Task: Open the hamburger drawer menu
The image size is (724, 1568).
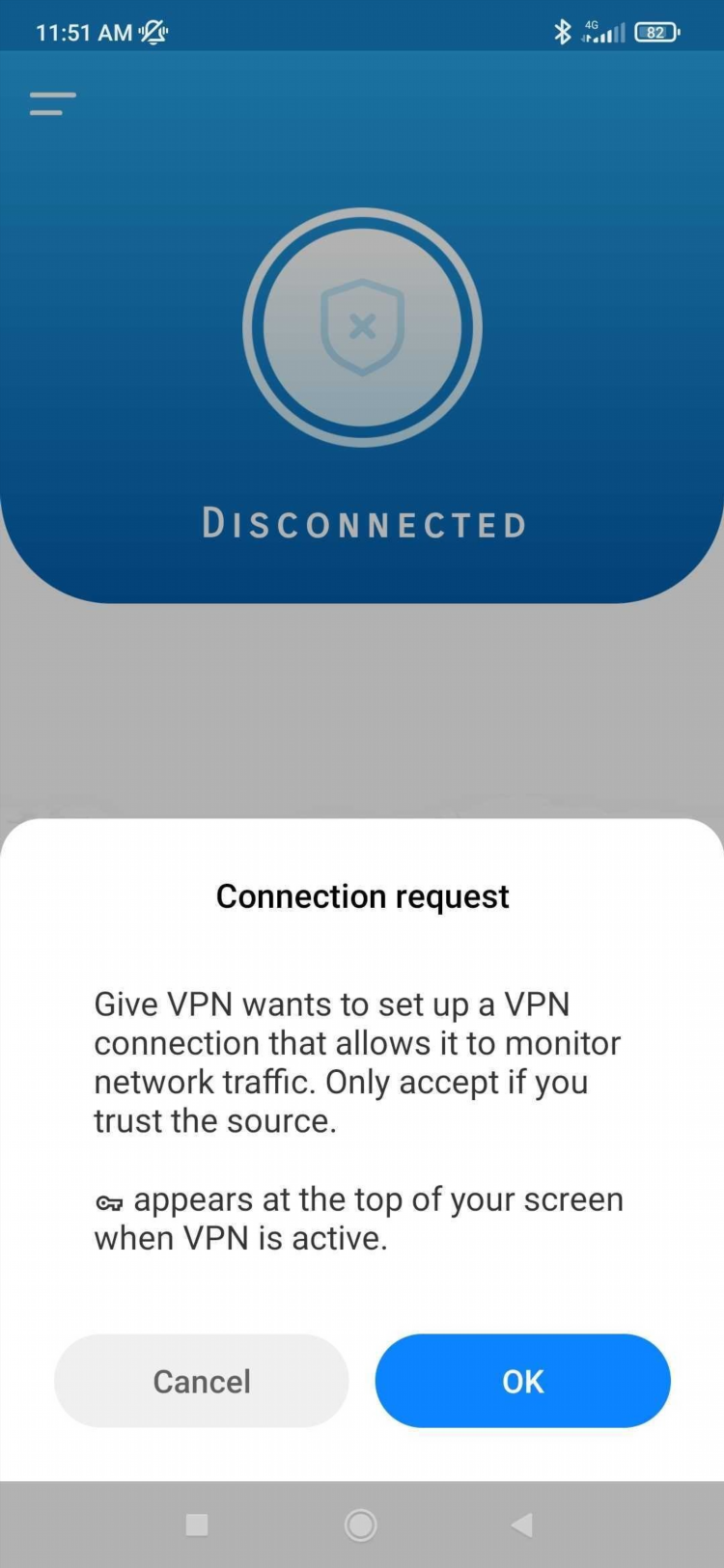Action: pos(52,104)
